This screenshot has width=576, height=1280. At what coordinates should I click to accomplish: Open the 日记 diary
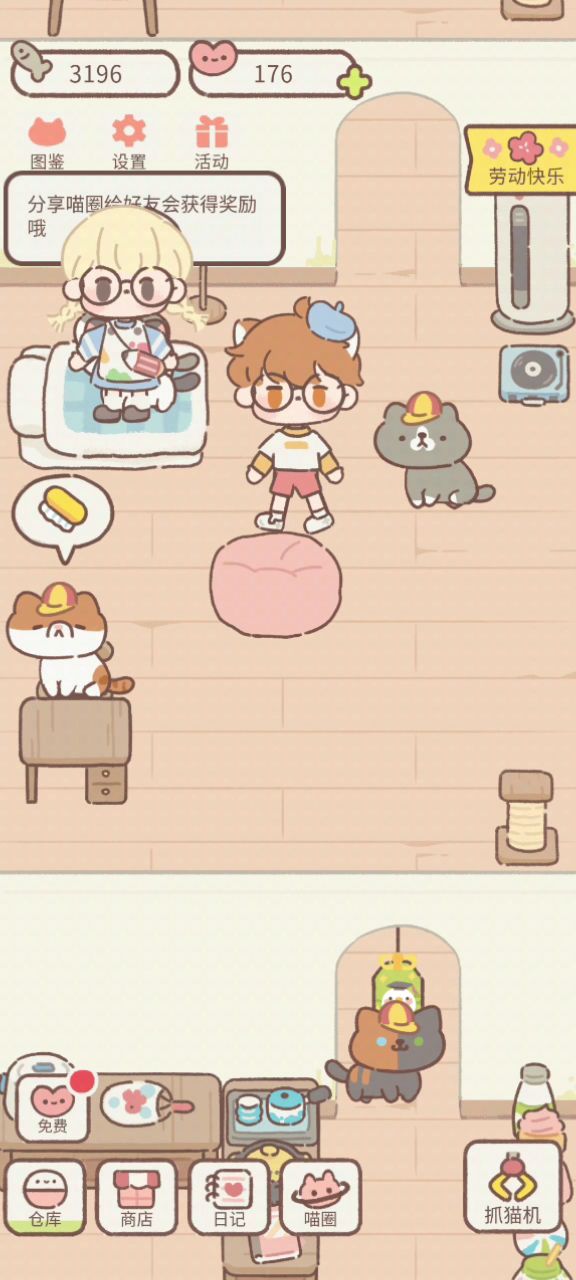(x=229, y=1196)
